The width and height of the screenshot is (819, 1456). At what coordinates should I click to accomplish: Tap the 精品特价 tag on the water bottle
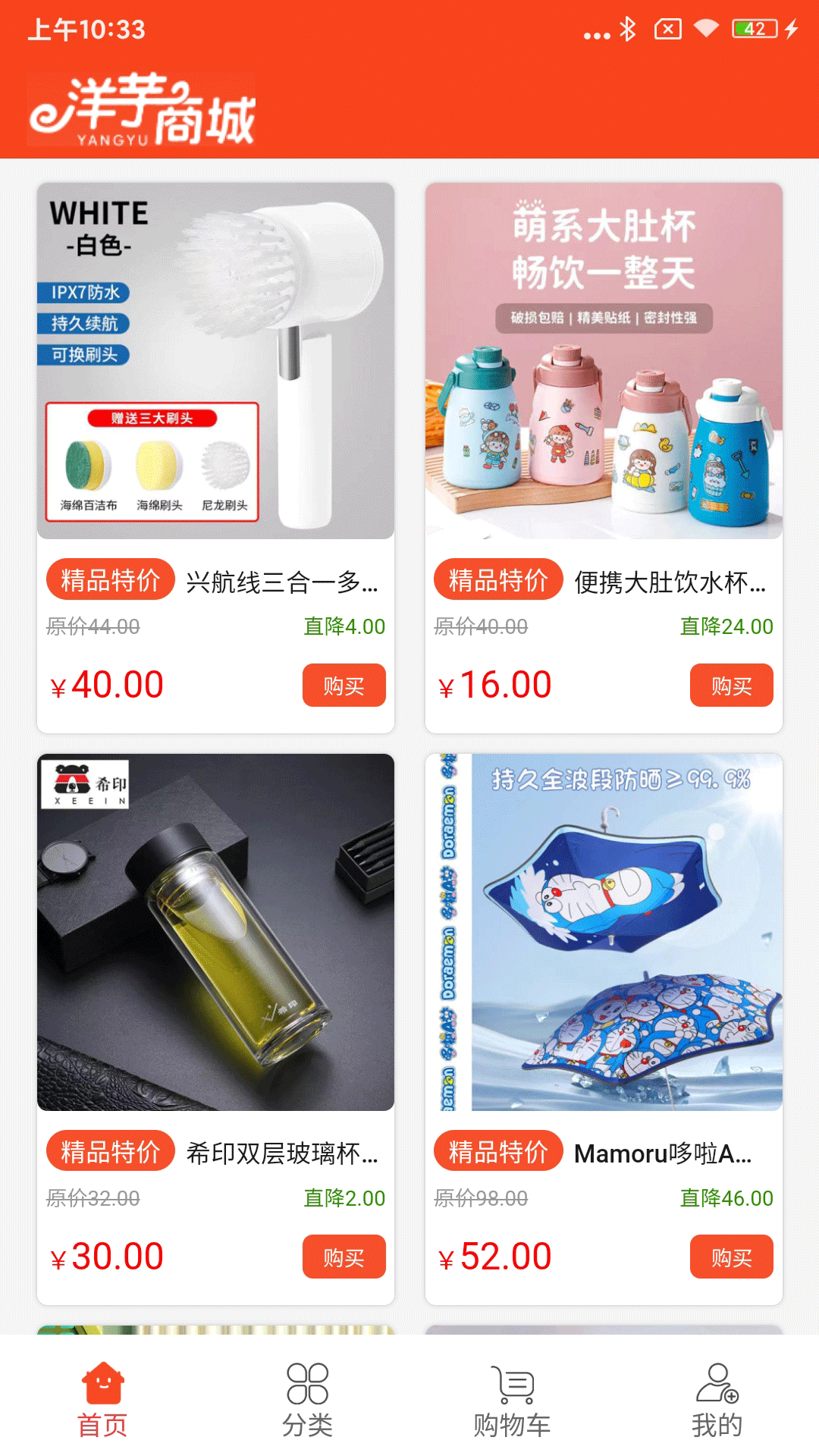(497, 580)
